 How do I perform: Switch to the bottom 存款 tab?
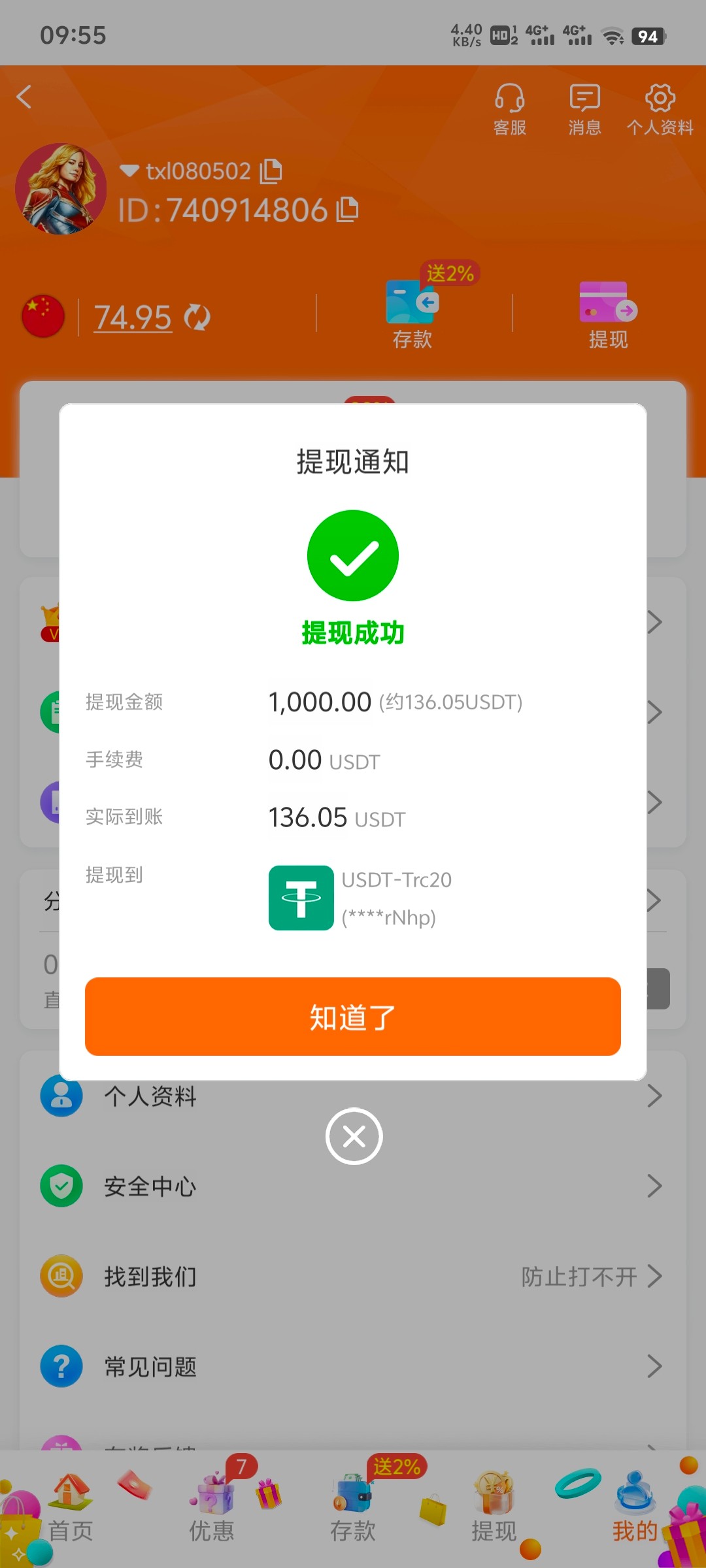353,1509
